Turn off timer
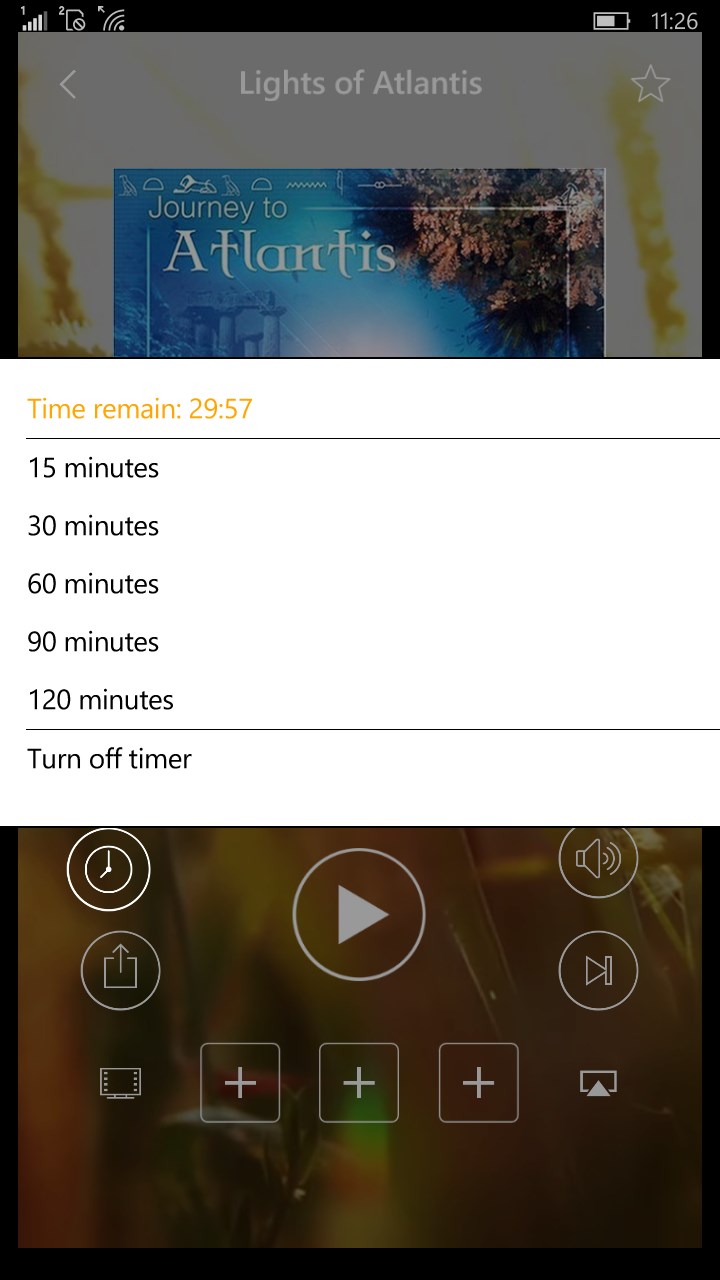 click(x=109, y=759)
